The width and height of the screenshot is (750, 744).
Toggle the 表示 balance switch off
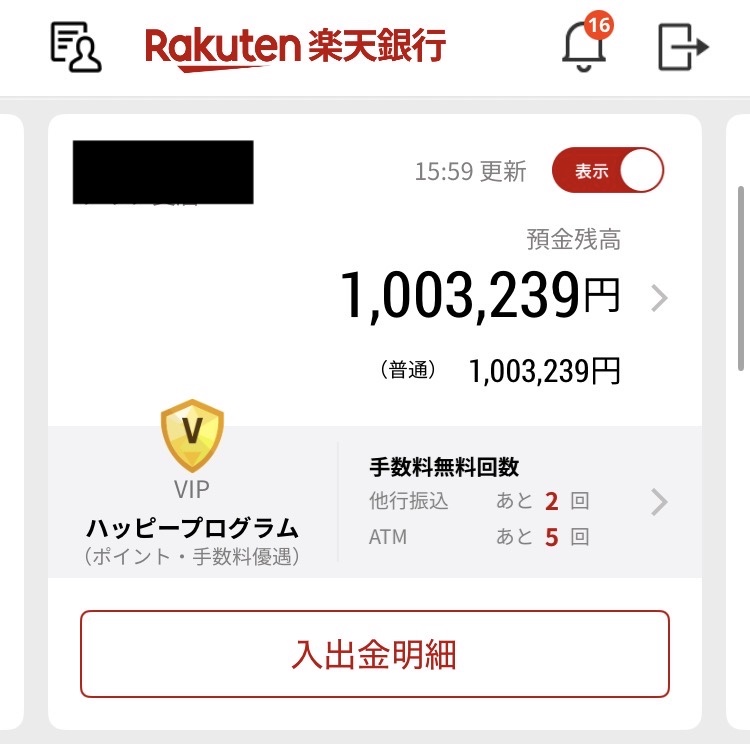[x=608, y=171]
